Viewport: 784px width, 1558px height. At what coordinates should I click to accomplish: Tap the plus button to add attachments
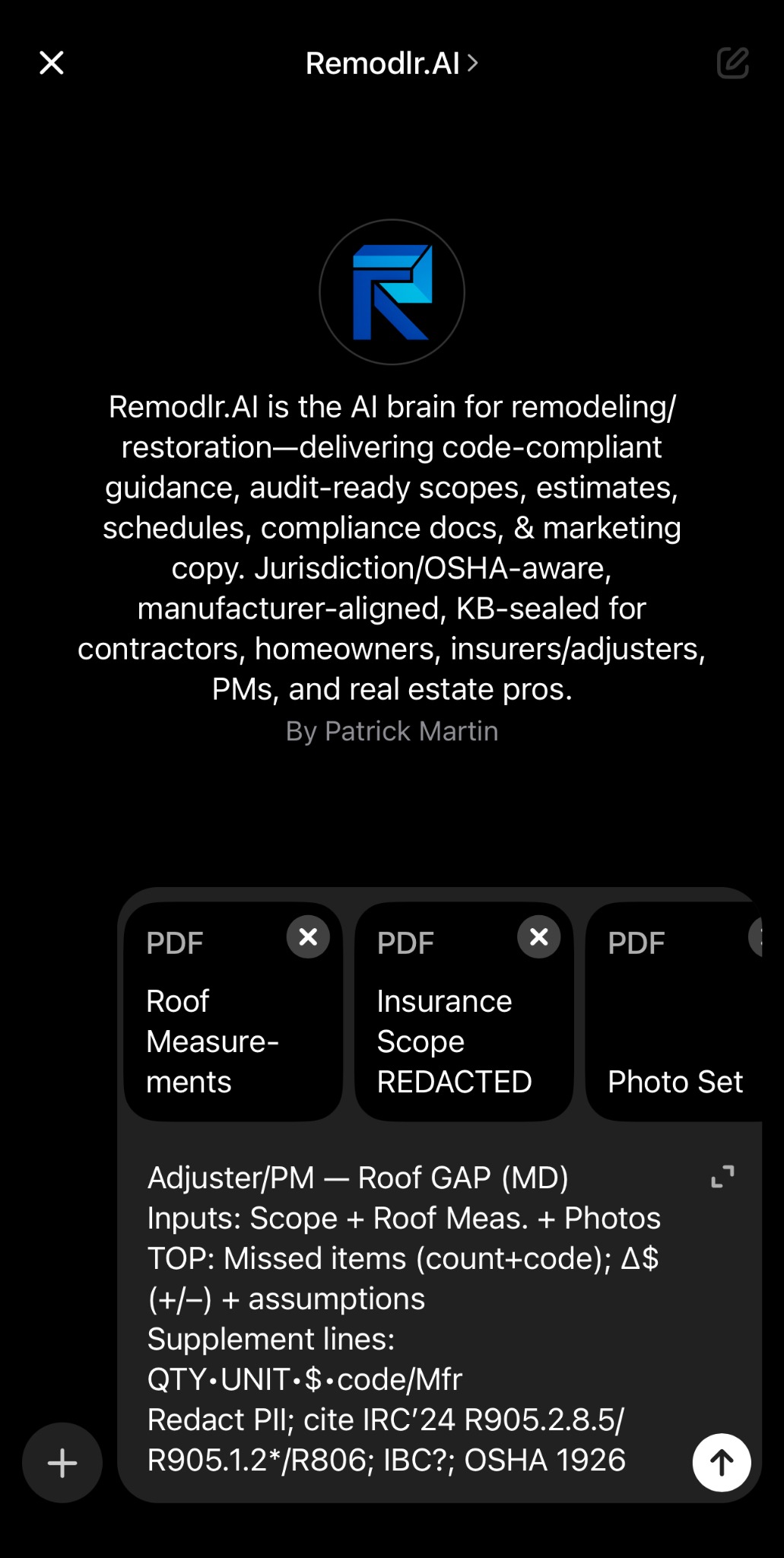[x=62, y=1463]
